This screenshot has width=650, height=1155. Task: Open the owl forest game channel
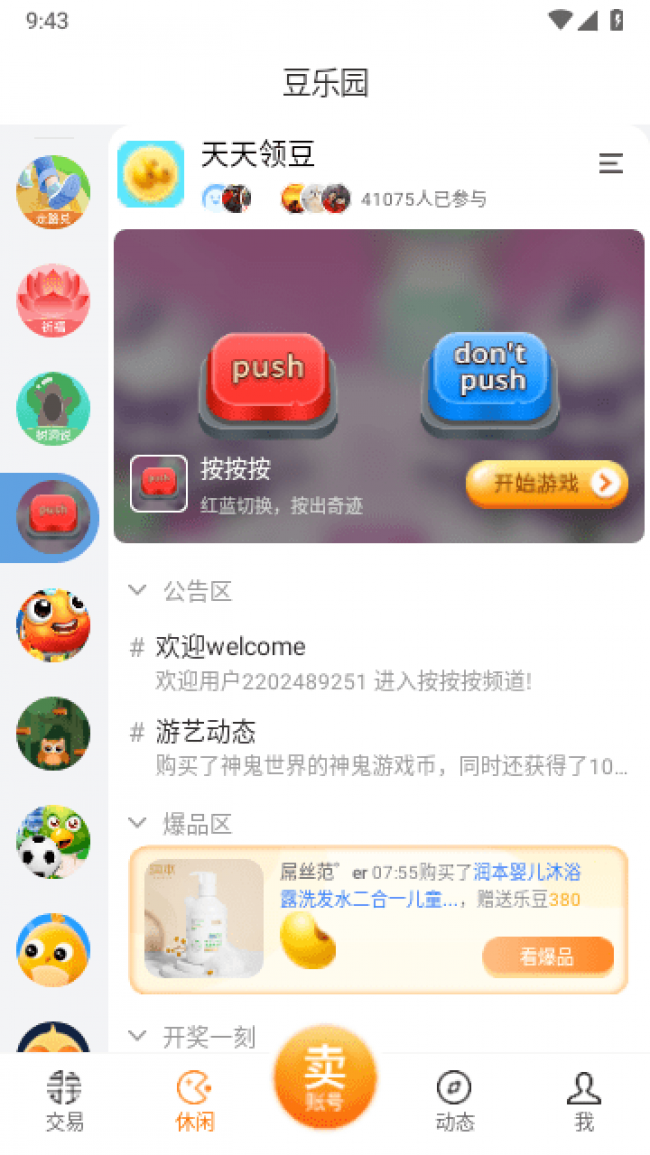(x=53, y=733)
